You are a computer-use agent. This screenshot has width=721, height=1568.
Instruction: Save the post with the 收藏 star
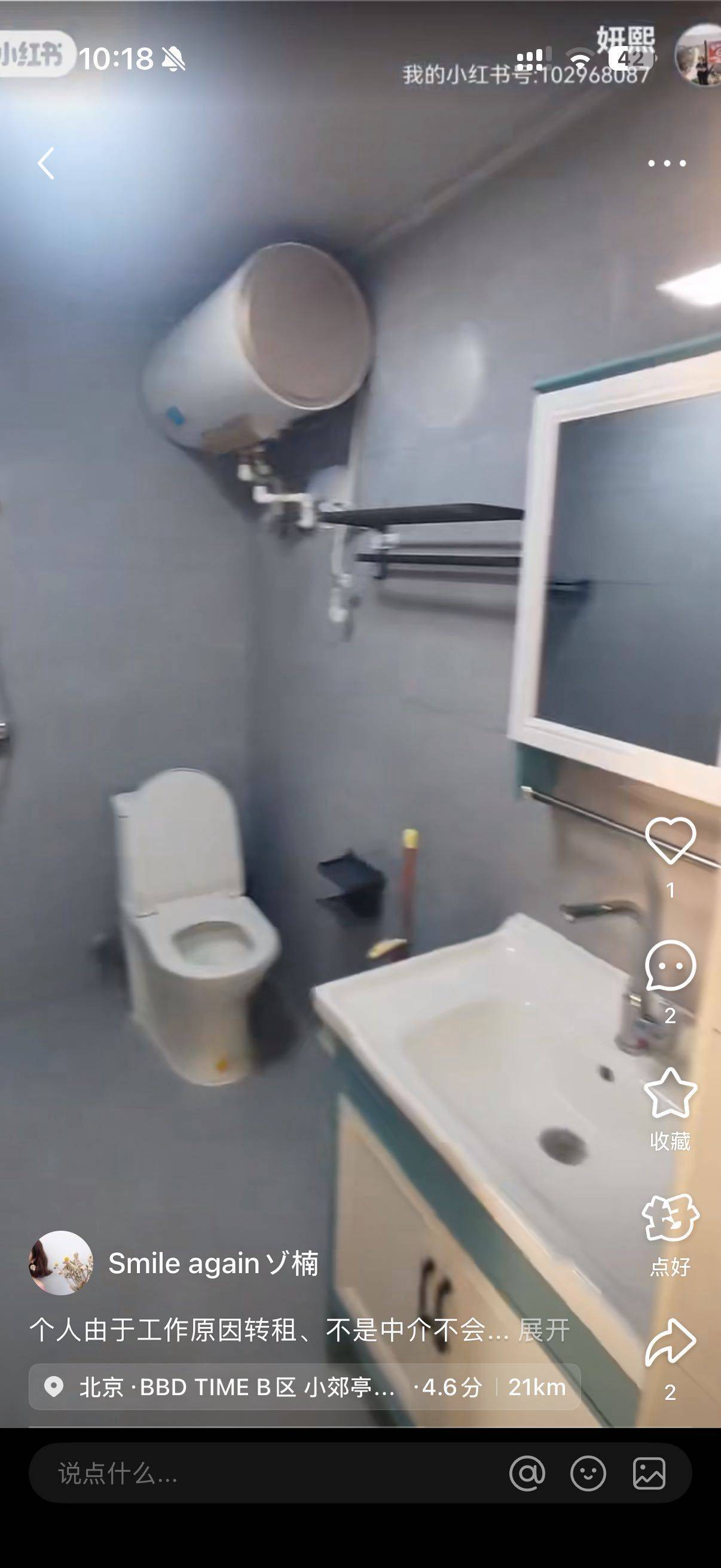(670, 1094)
